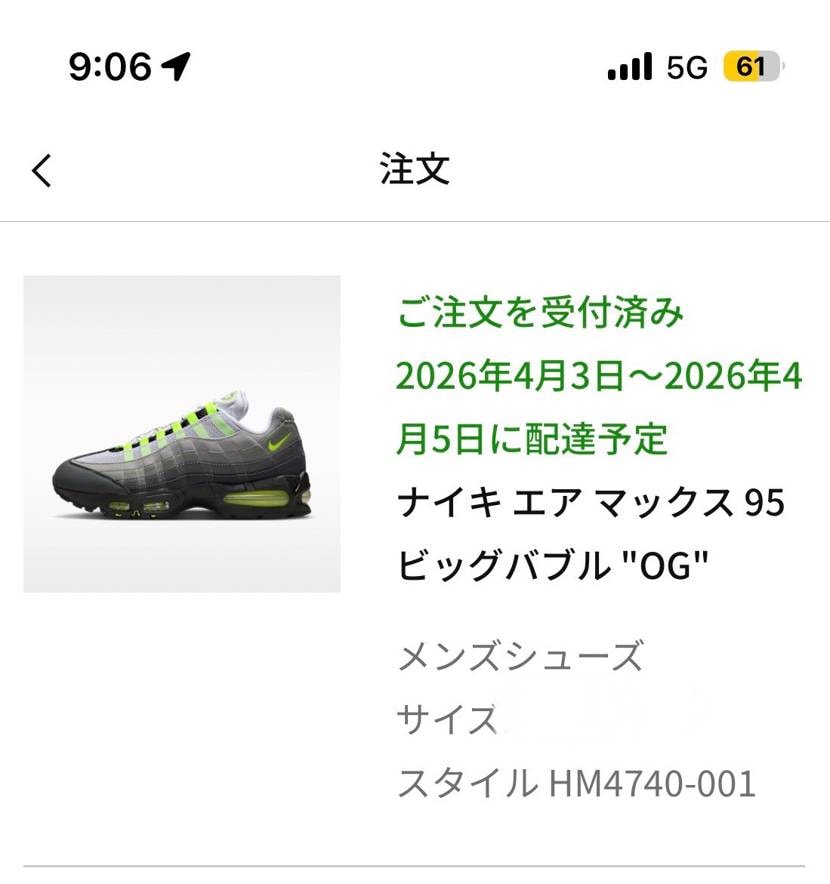
Task: Tap the battery indicator showing 61
Action: pyautogui.click(x=749, y=64)
